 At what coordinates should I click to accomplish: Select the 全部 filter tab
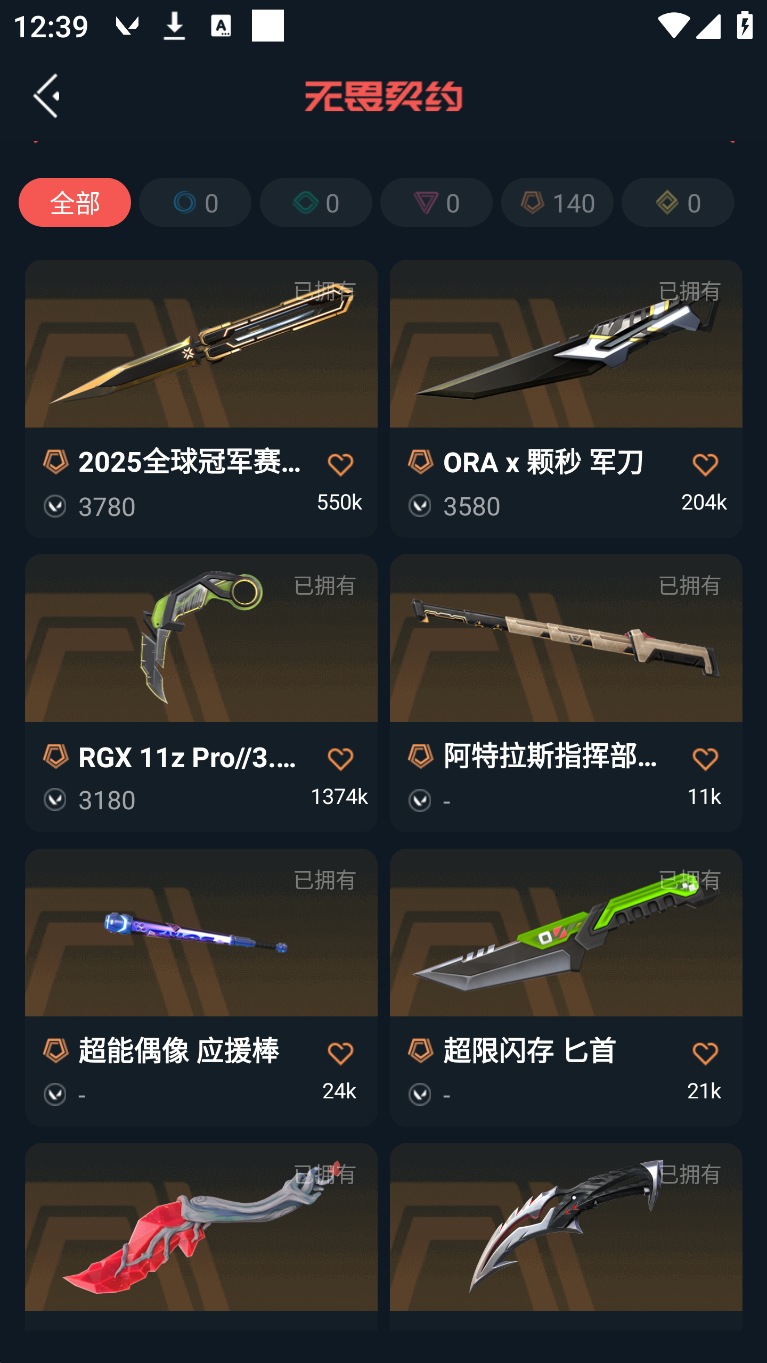click(x=75, y=202)
